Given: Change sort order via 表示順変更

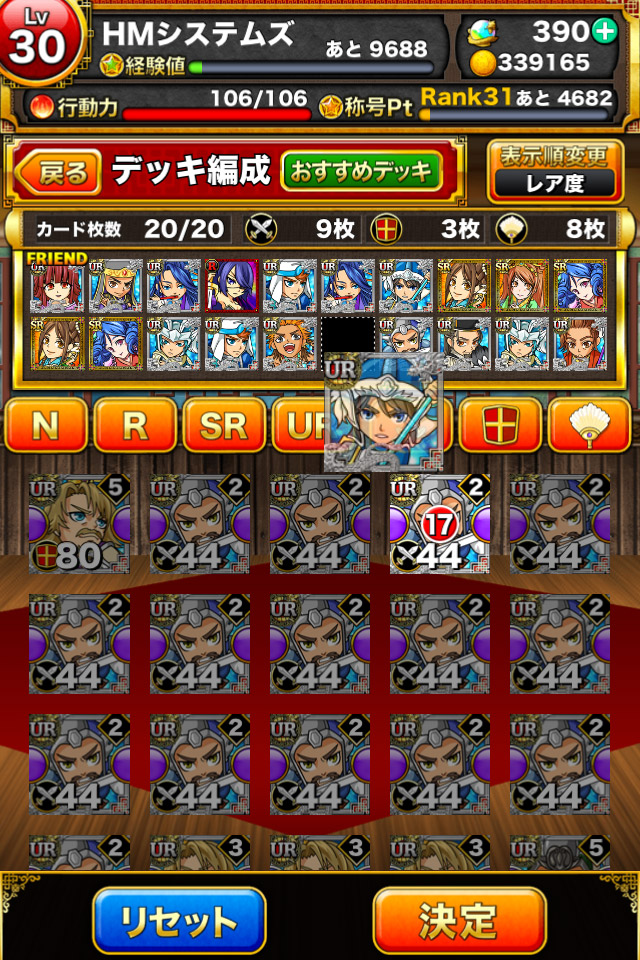Looking at the screenshot, I should coord(555,171).
